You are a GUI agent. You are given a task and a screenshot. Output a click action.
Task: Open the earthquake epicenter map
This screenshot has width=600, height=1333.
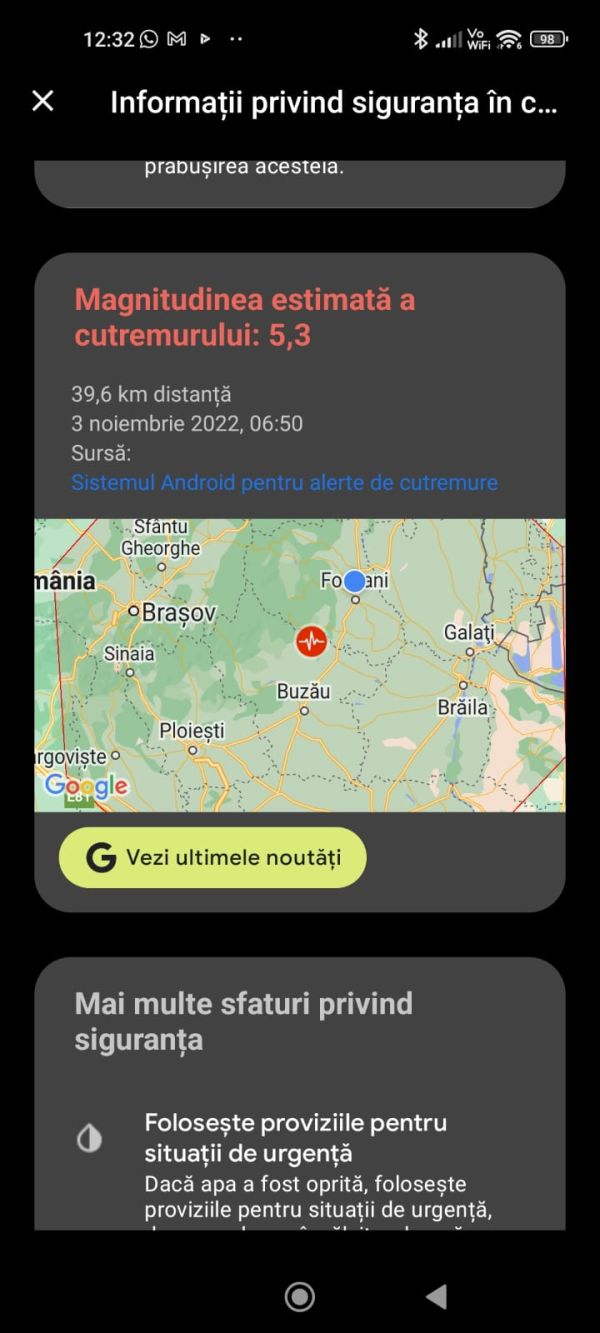[x=300, y=664]
